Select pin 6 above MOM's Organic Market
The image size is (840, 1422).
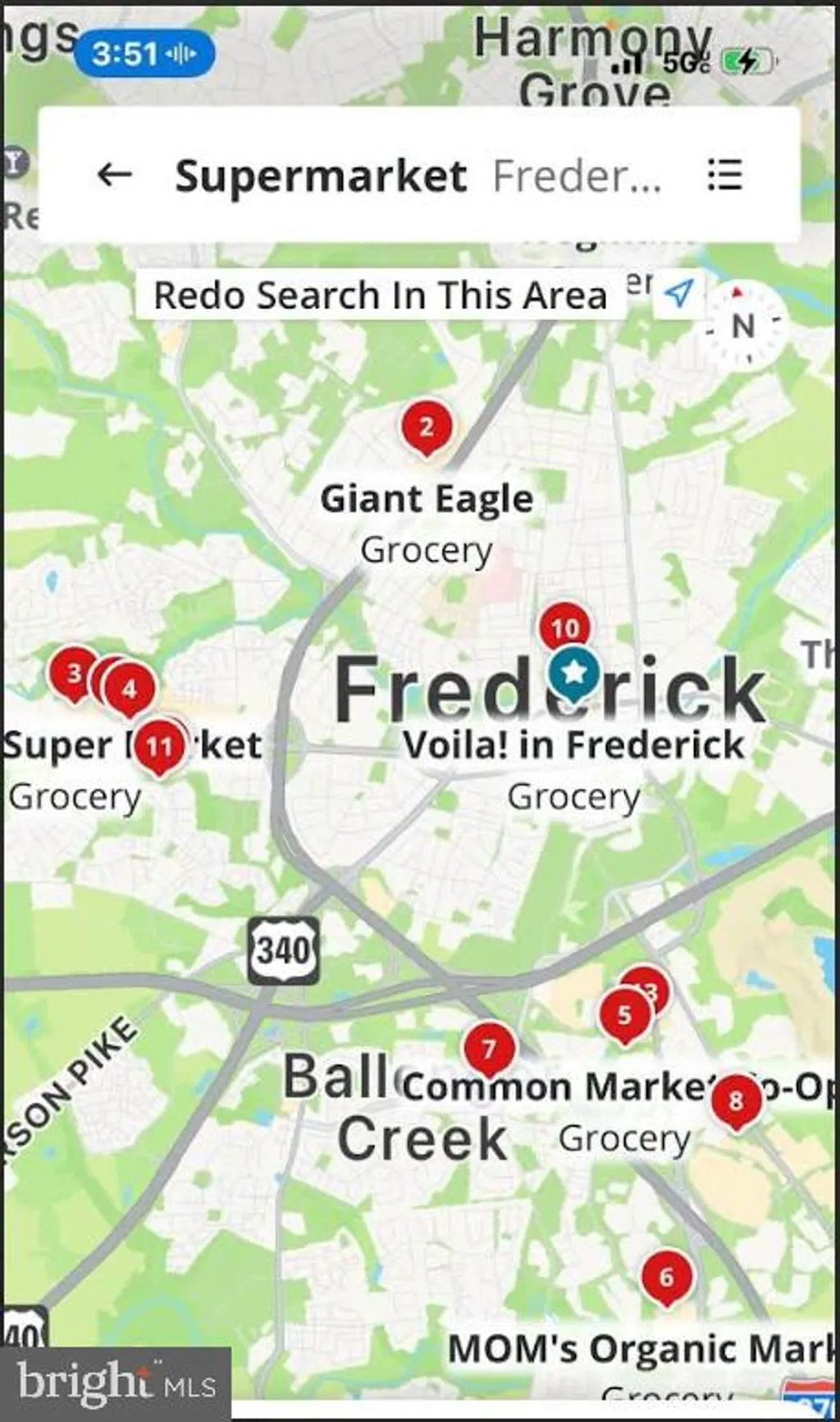click(666, 1277)
